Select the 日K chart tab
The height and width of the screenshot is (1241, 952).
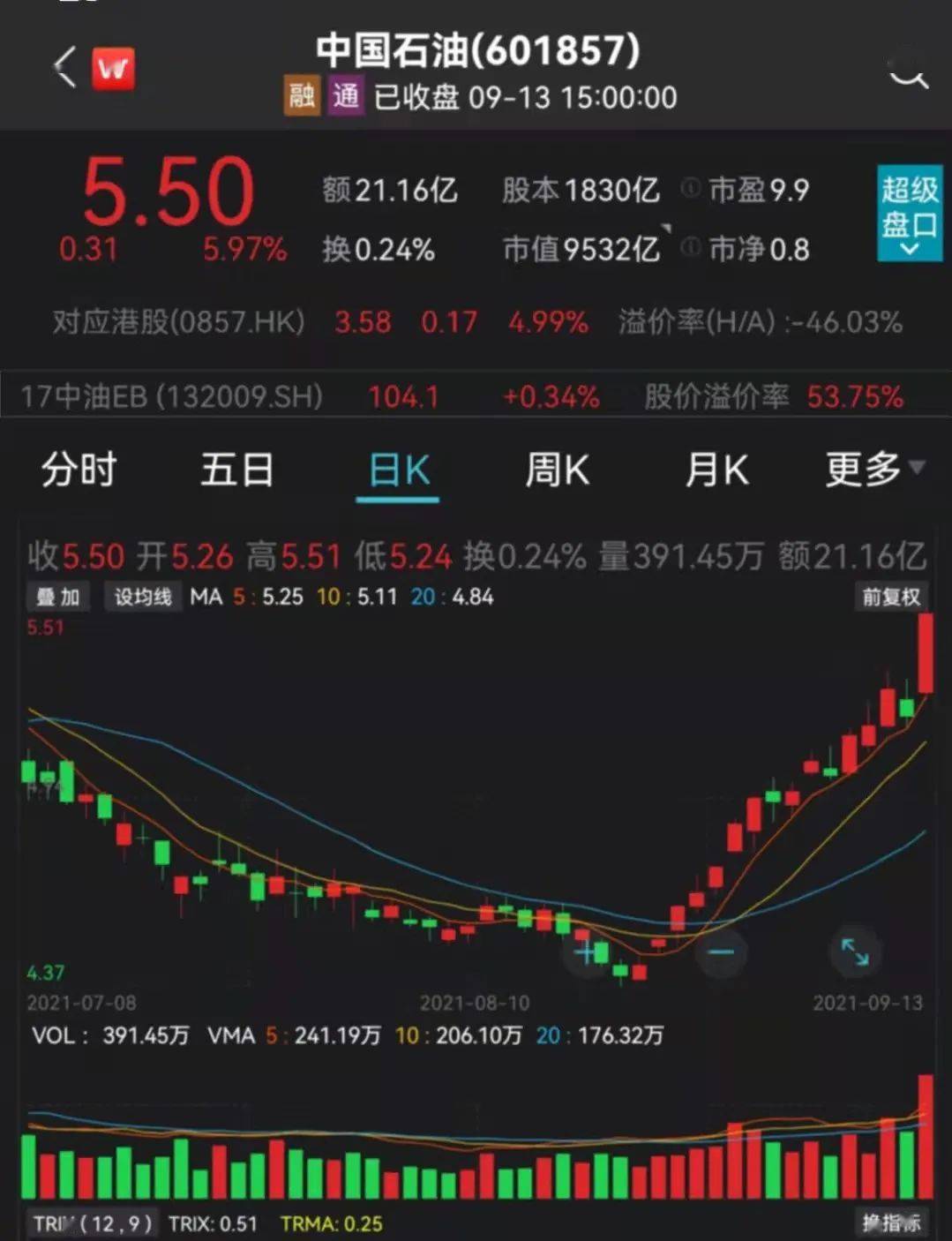point(398,470)
